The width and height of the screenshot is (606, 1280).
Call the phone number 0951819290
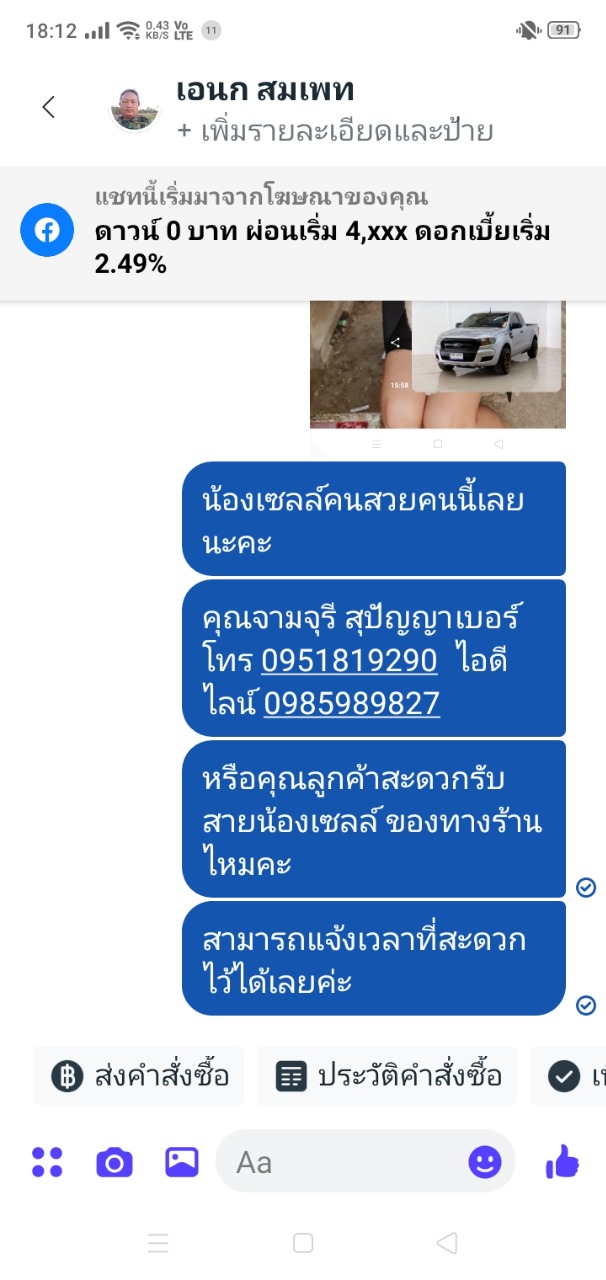coord(349,661)
